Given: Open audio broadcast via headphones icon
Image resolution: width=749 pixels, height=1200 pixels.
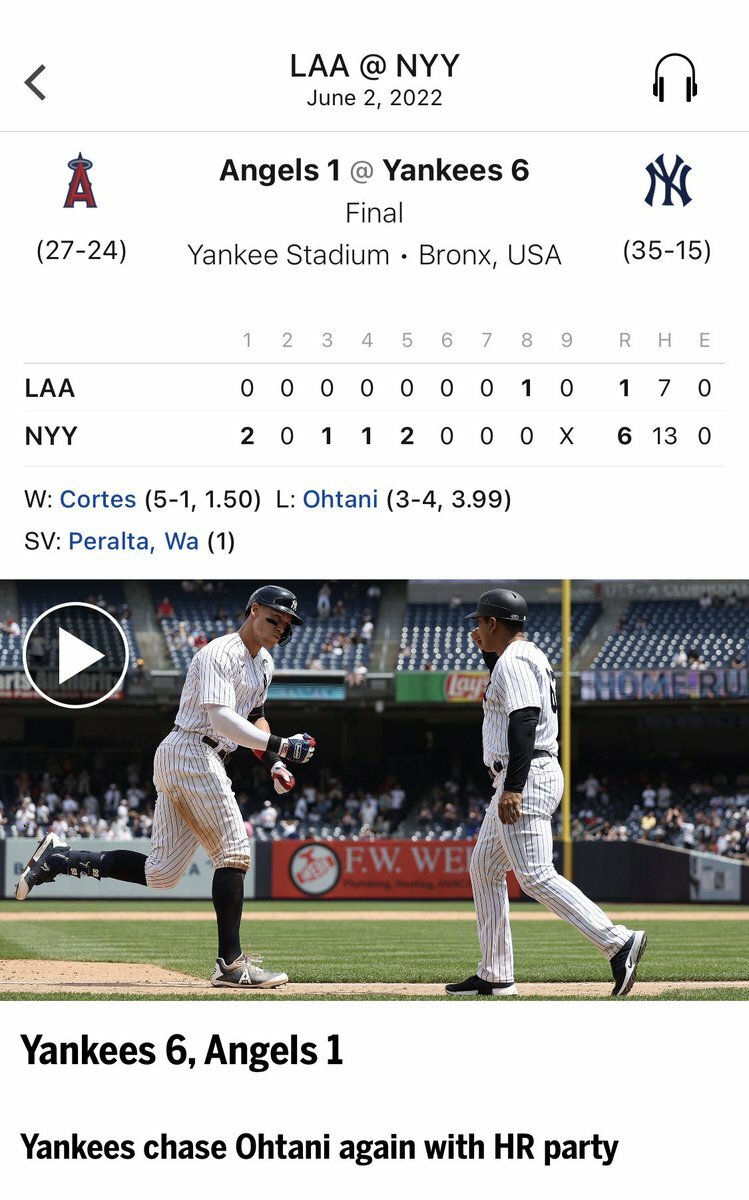Looking at the screenshot, I should point(674,78).
